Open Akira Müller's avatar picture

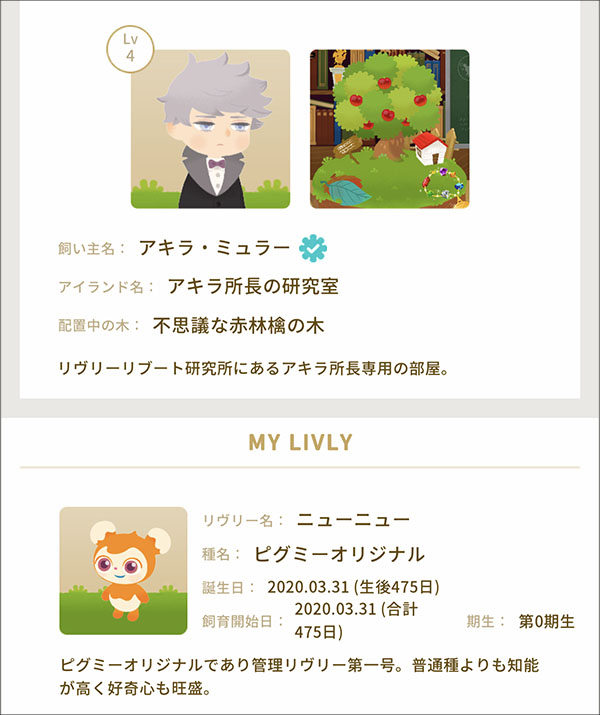pyautogui.click(x=210, y=129)
